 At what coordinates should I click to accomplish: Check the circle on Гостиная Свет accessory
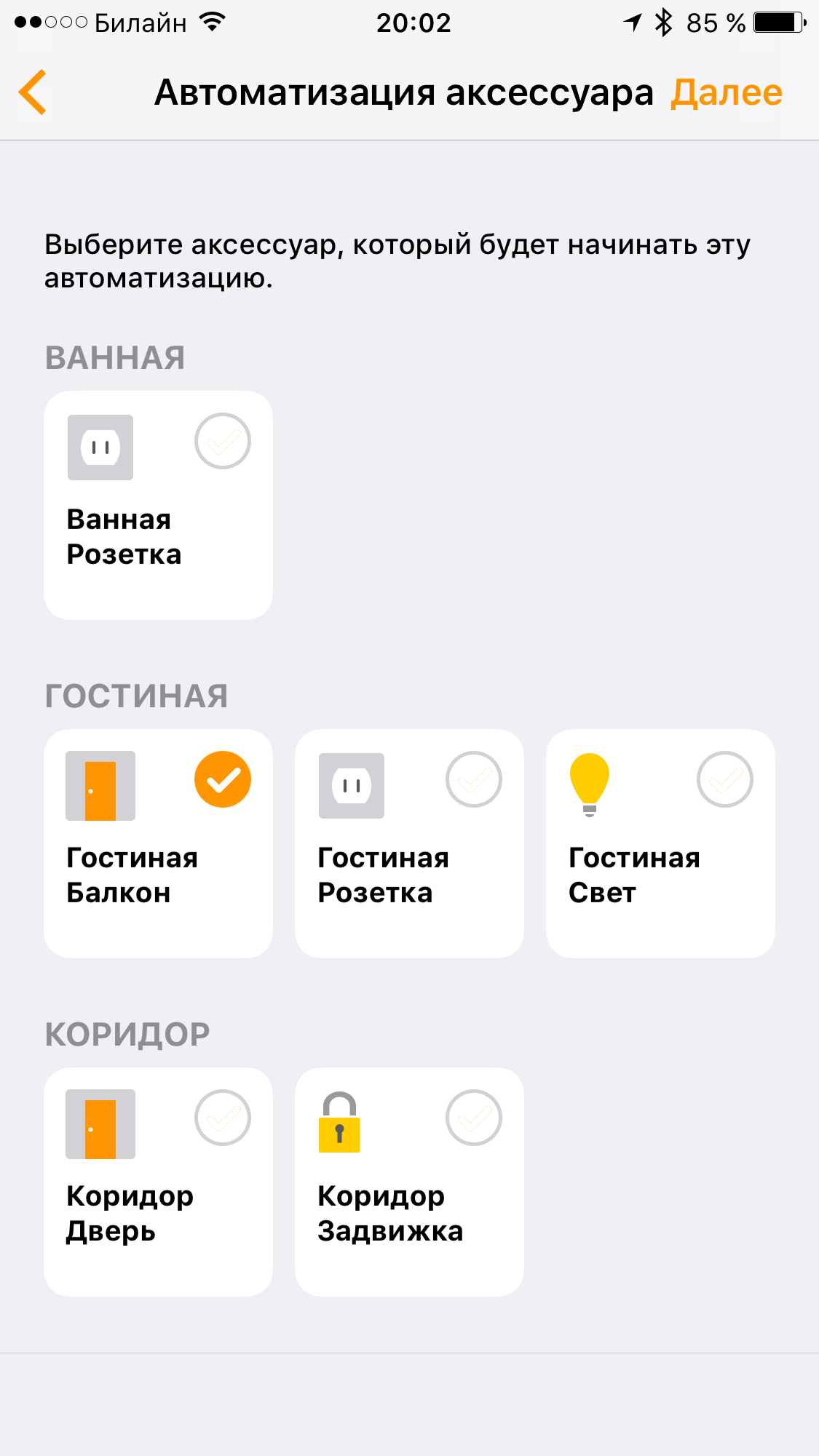(x=724, y=779)
